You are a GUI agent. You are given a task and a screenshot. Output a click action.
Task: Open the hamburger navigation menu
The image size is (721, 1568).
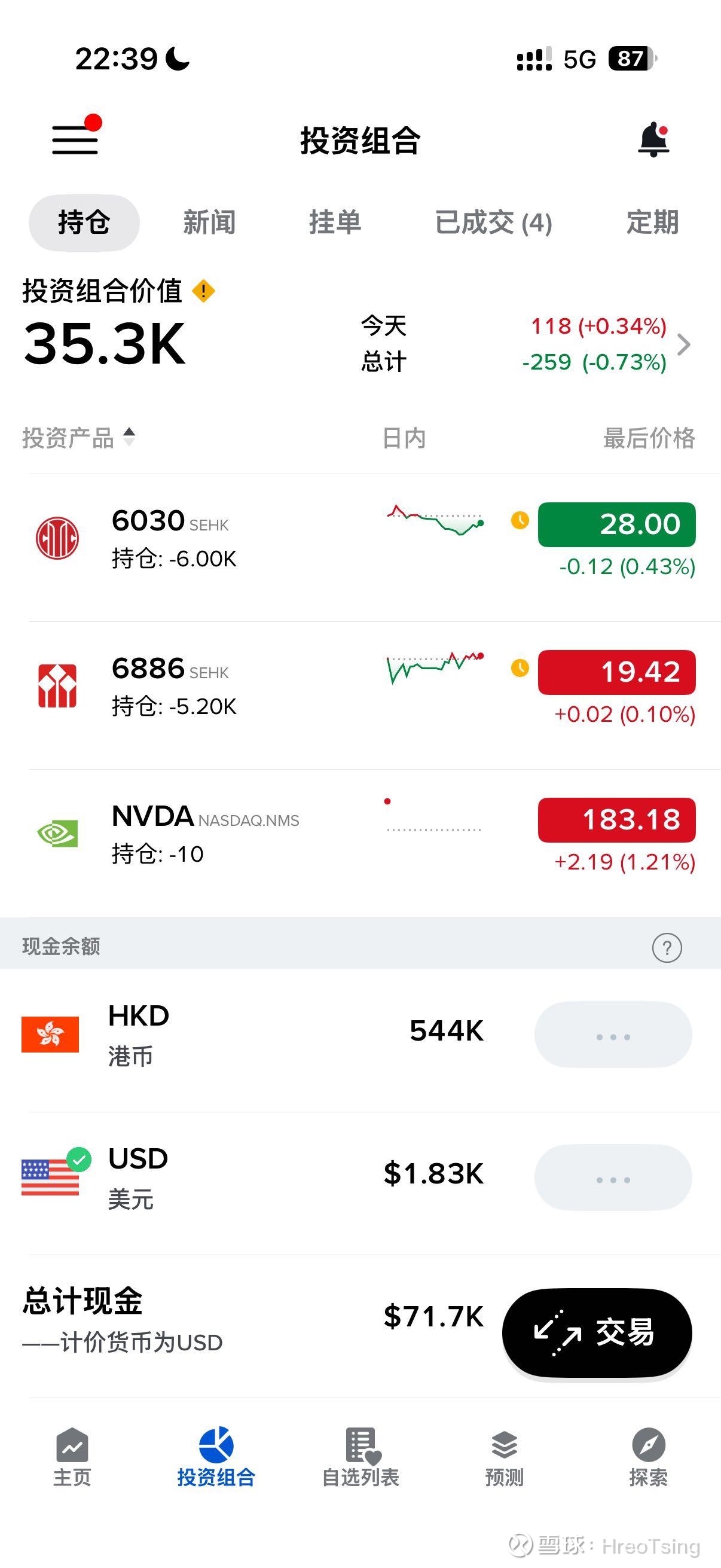point(75,139)
